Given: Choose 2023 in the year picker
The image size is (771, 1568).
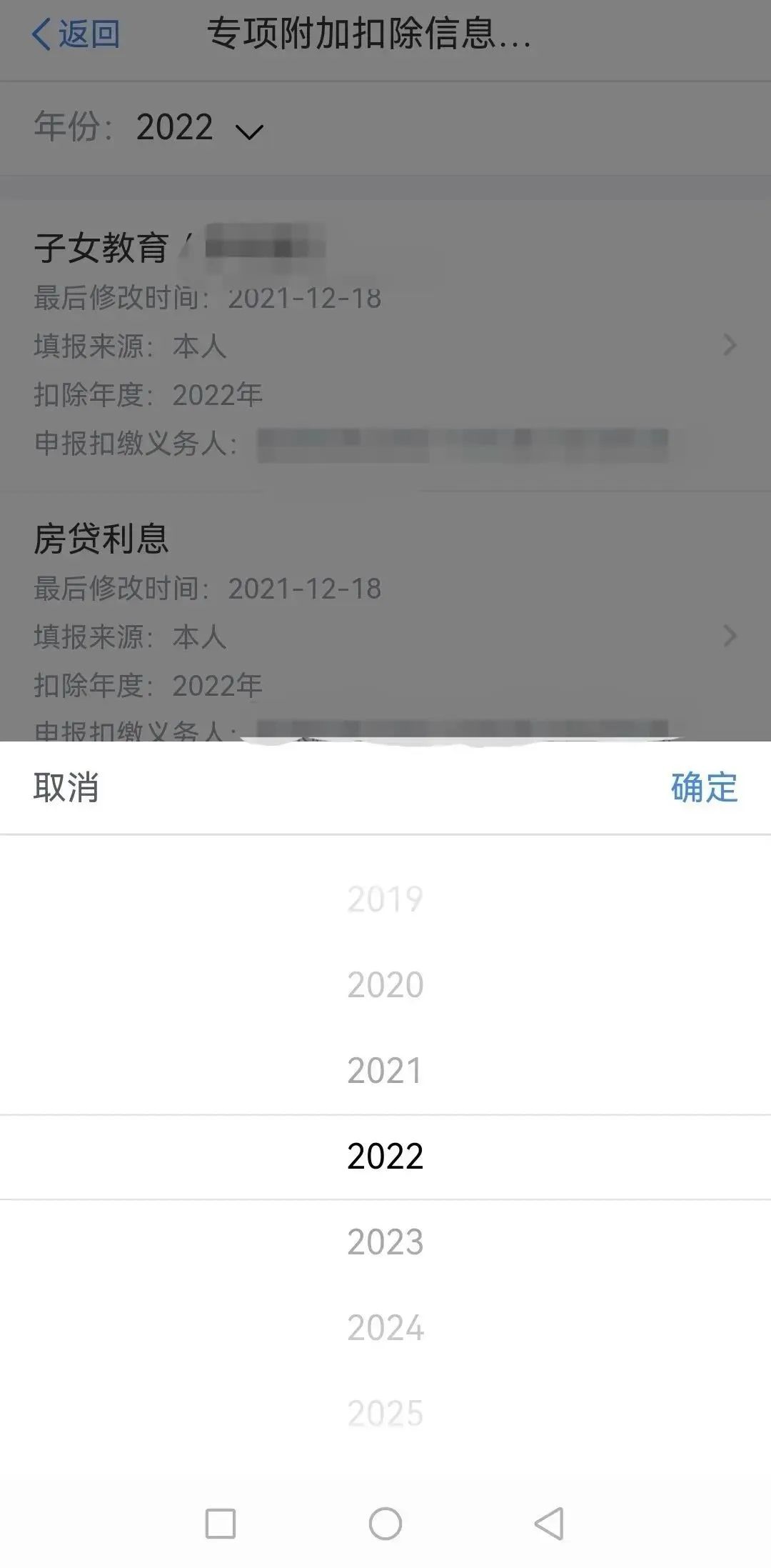Looking at the screenshot, I should (x=385, y=1242).
